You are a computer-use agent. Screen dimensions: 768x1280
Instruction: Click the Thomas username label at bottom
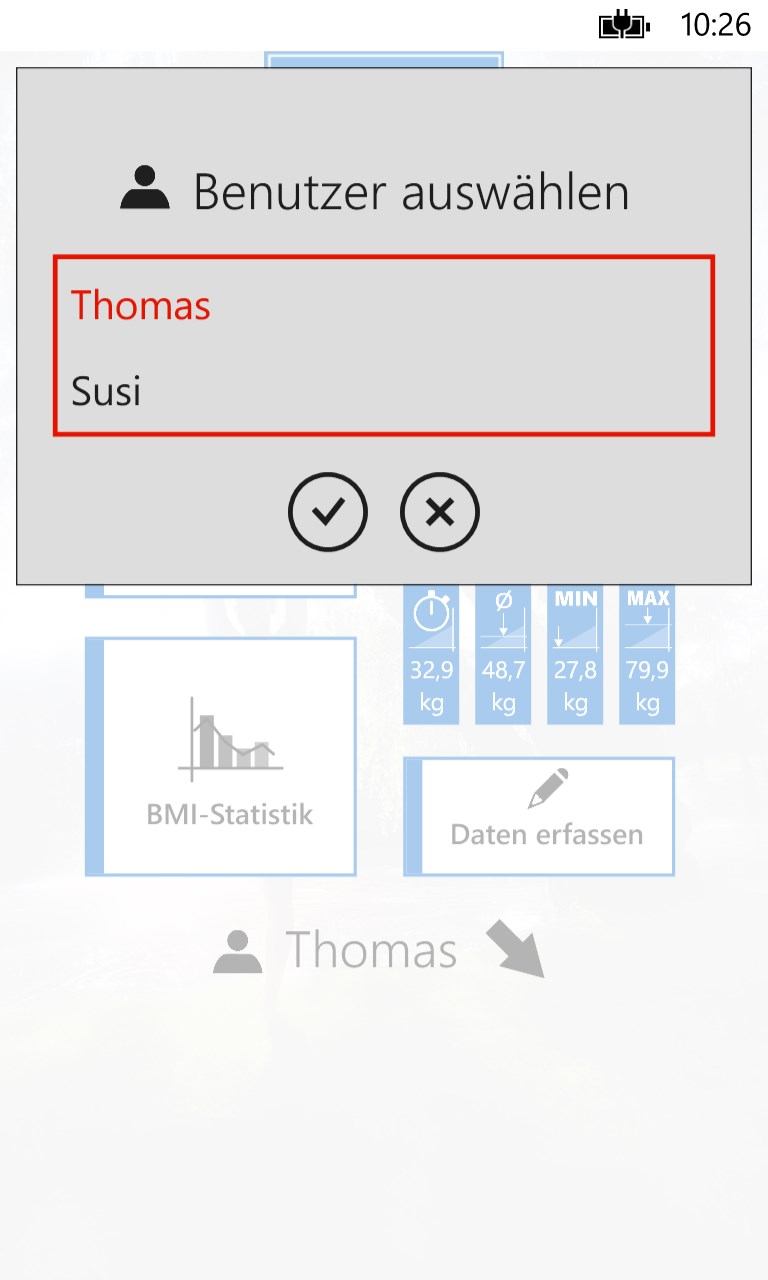point(370,950)
